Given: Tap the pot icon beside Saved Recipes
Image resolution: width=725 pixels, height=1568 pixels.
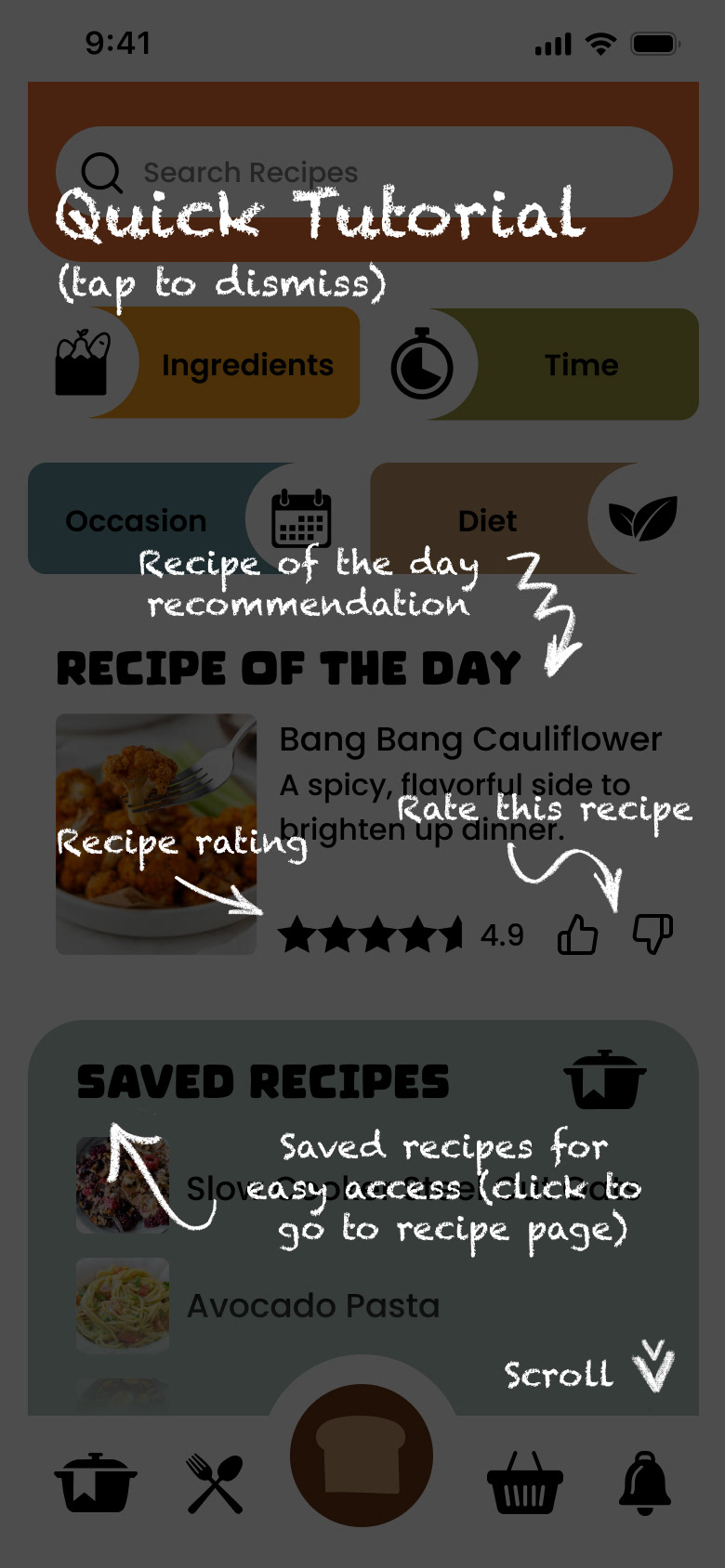Looking at the screenshot, I should [x=604, y=1078].
